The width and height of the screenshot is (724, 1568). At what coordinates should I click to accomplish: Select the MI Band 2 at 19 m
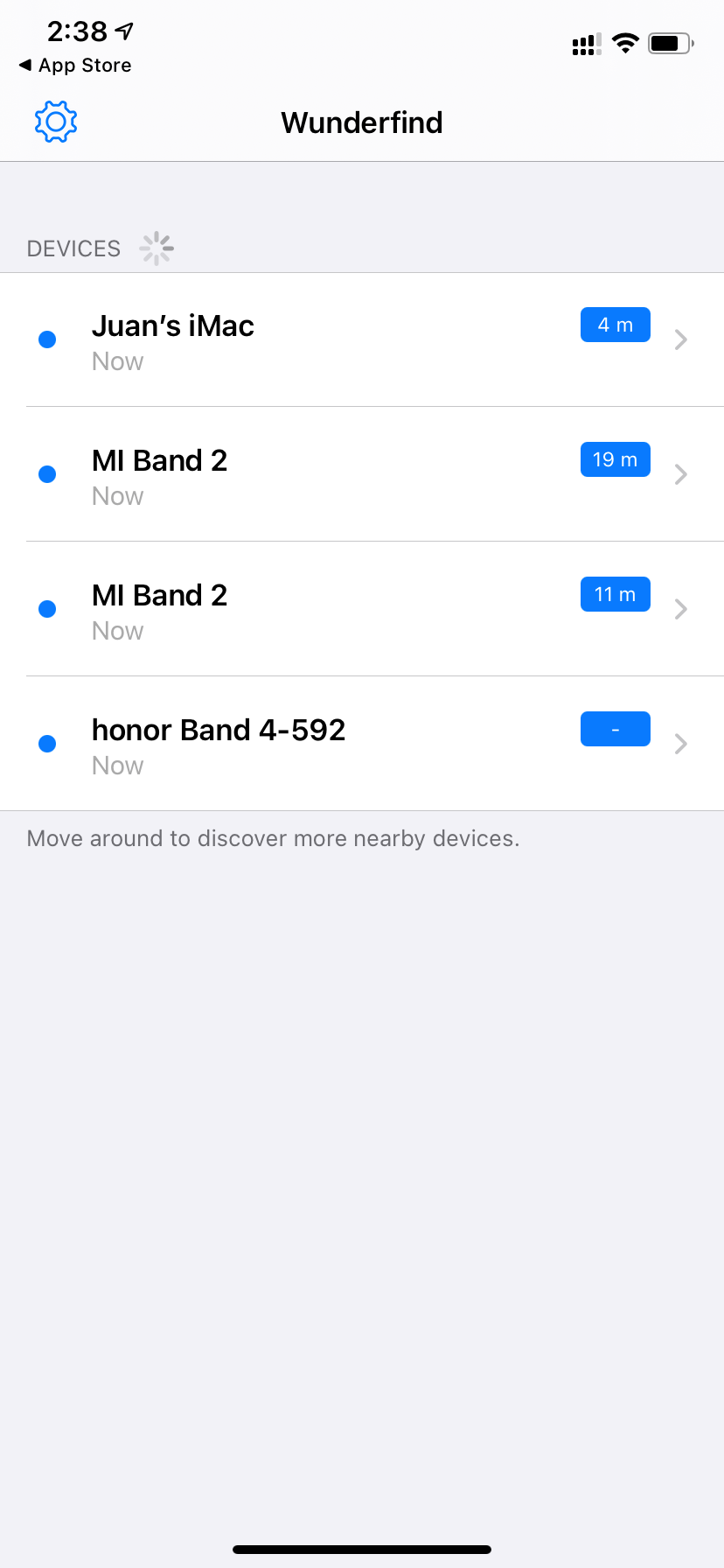click(362, 474)
